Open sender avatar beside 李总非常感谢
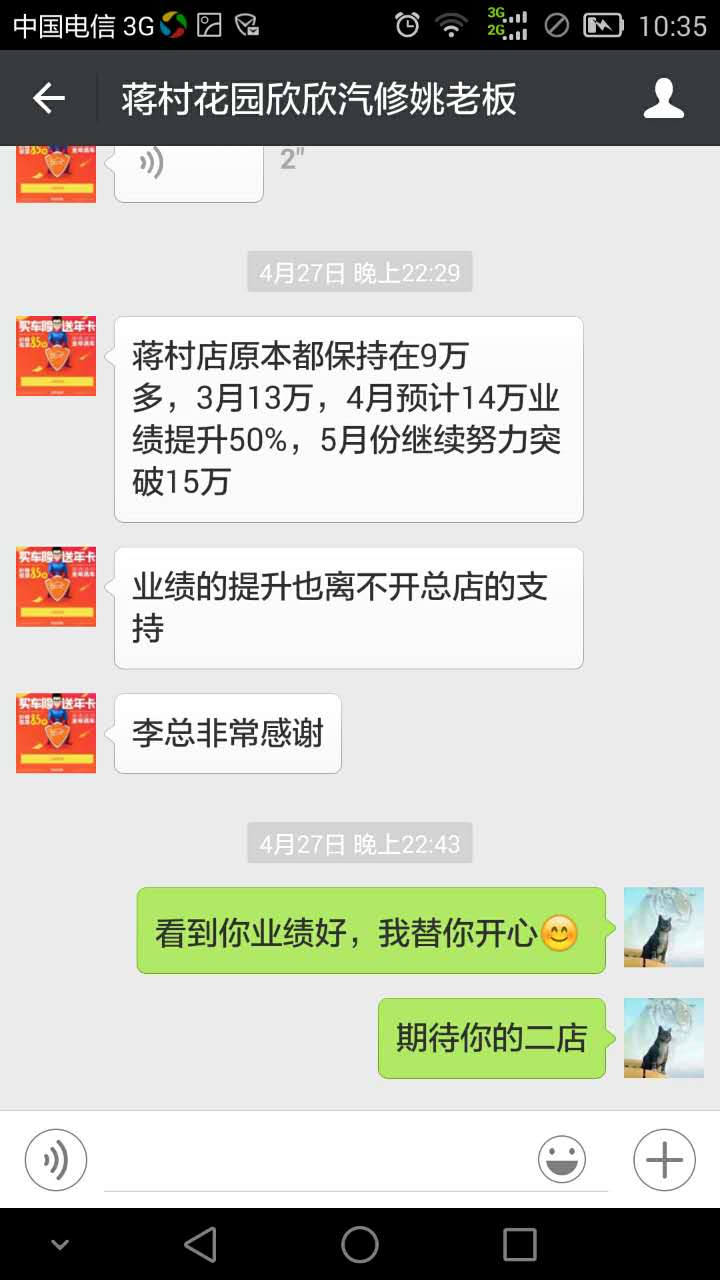 (56, 733)
